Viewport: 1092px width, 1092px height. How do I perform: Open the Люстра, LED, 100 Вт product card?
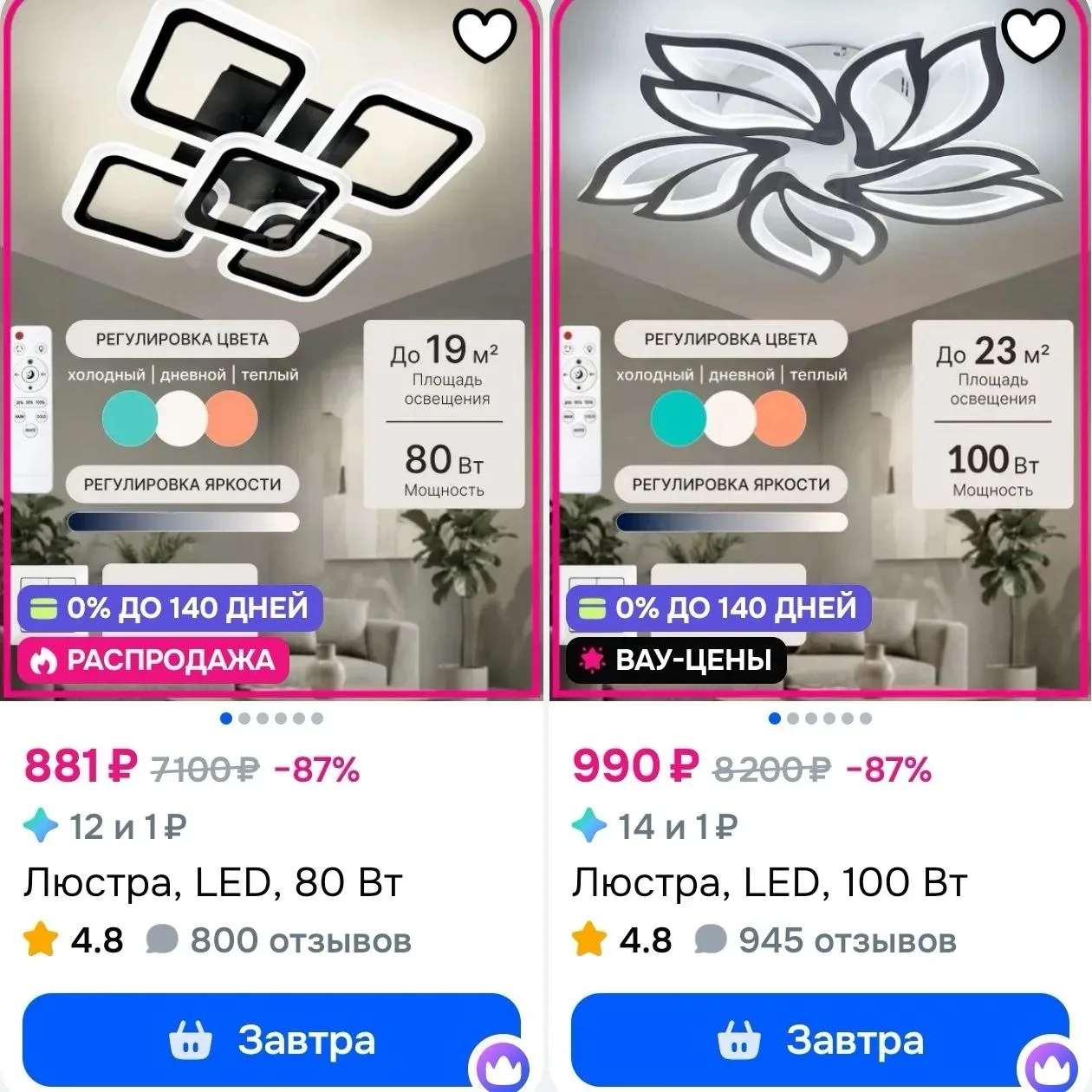pyautogui.click(x=769, y=883)
